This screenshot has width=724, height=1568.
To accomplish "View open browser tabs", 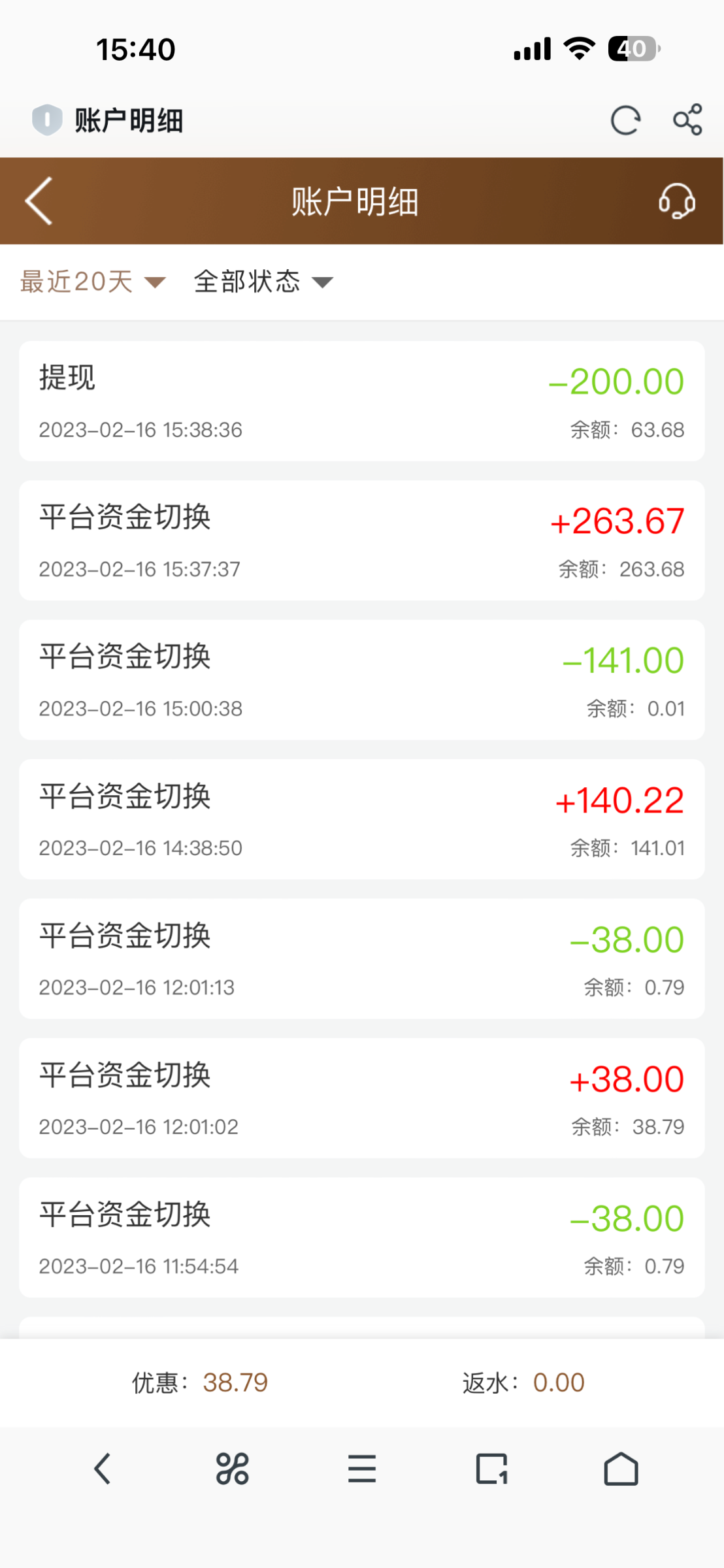I will tap(491, 1469).
